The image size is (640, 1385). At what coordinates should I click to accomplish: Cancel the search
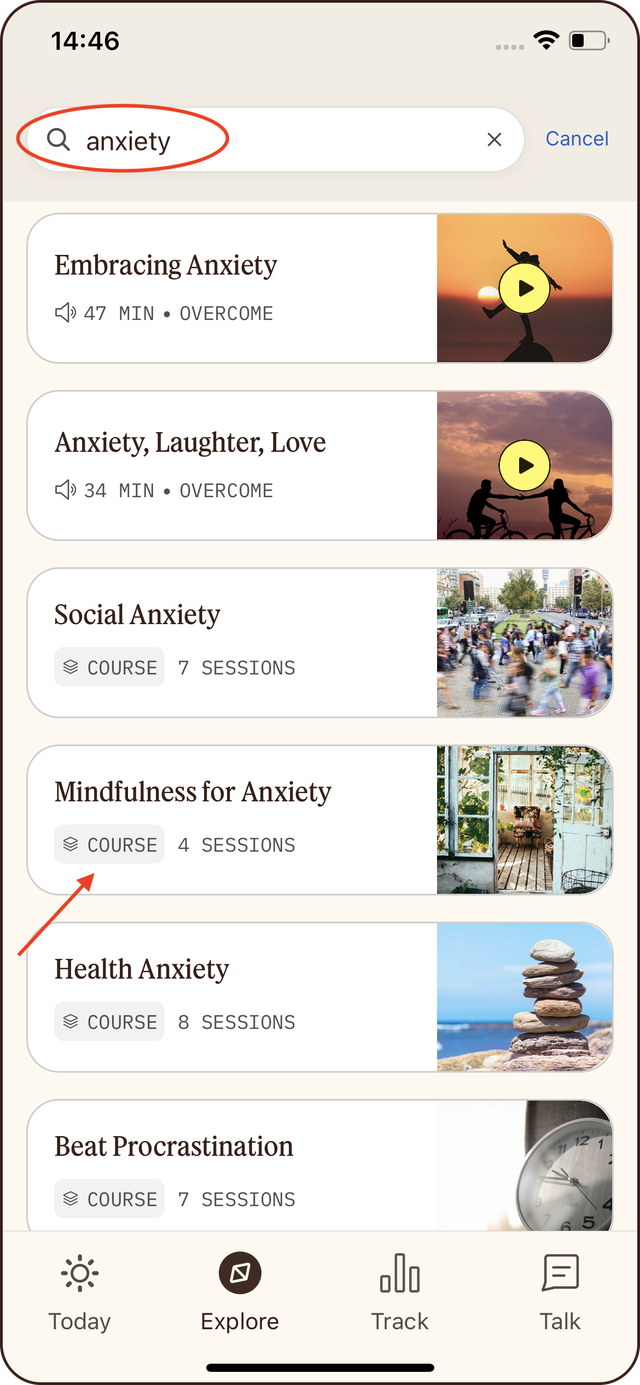(x=576, y=139)
